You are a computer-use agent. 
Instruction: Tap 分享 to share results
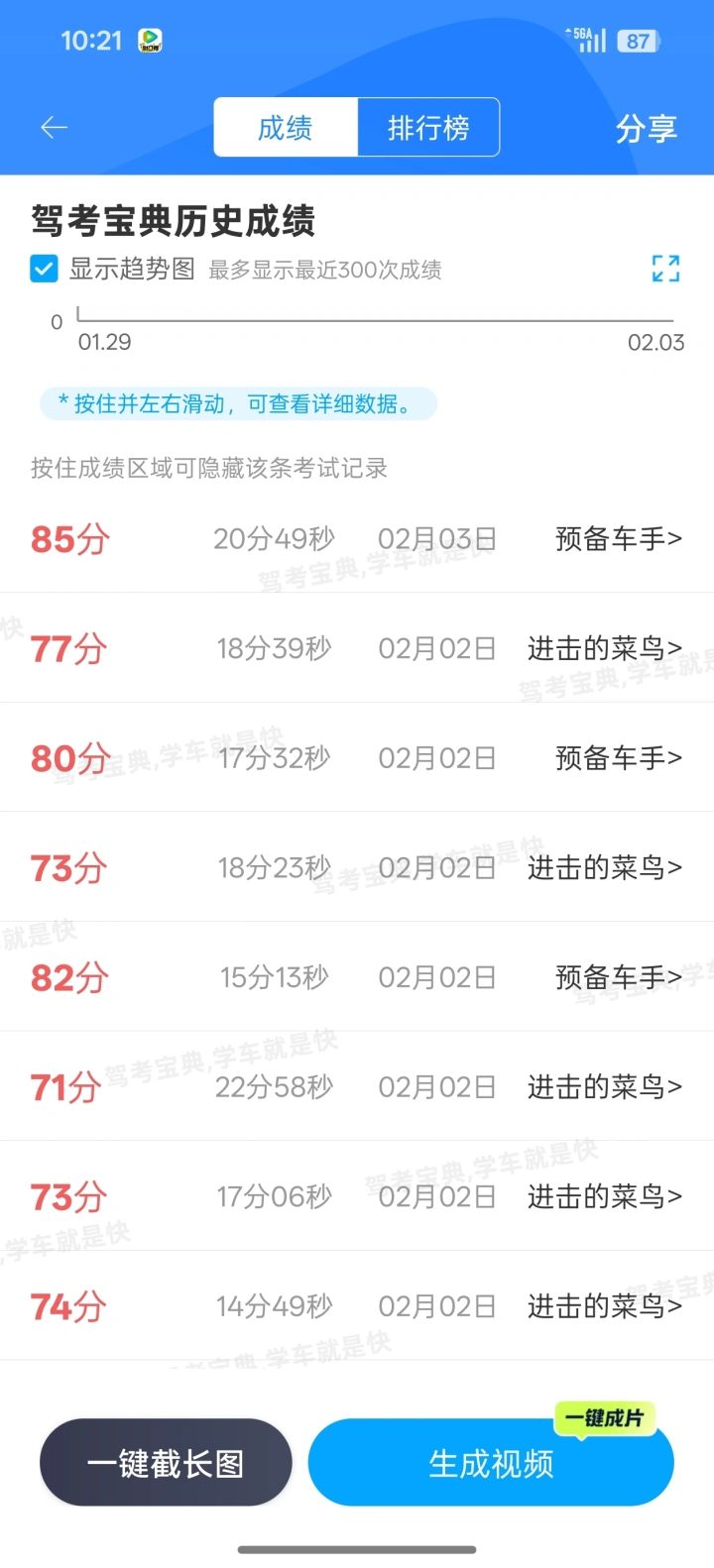click(x=646, y=129)
